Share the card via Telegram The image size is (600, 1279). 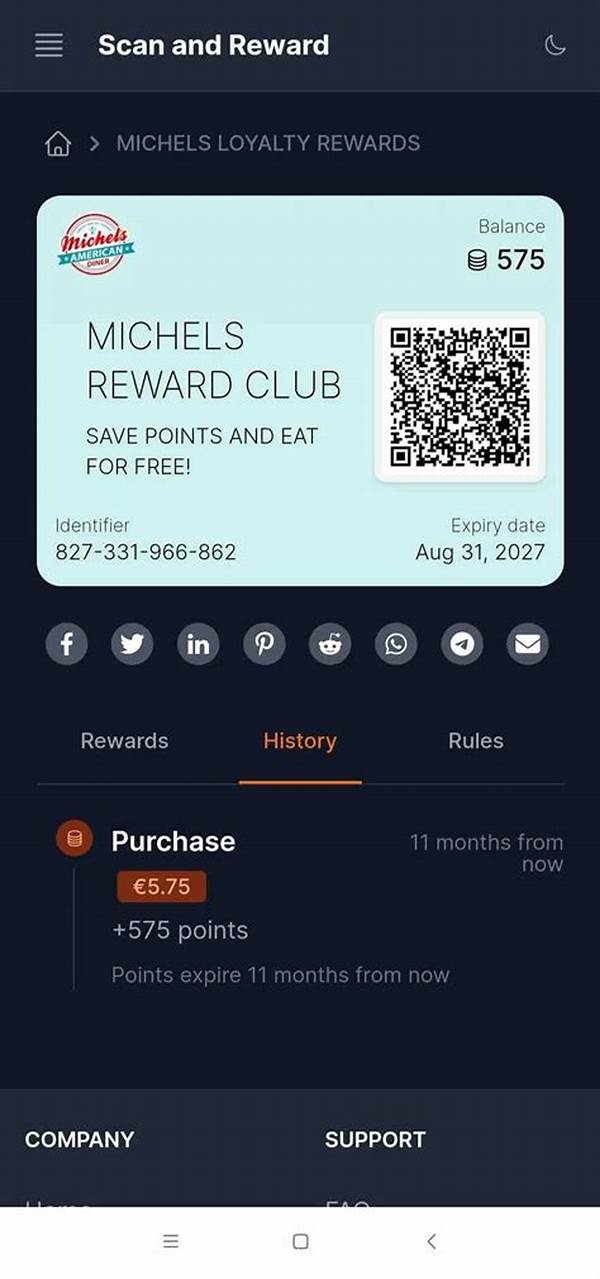462,644
